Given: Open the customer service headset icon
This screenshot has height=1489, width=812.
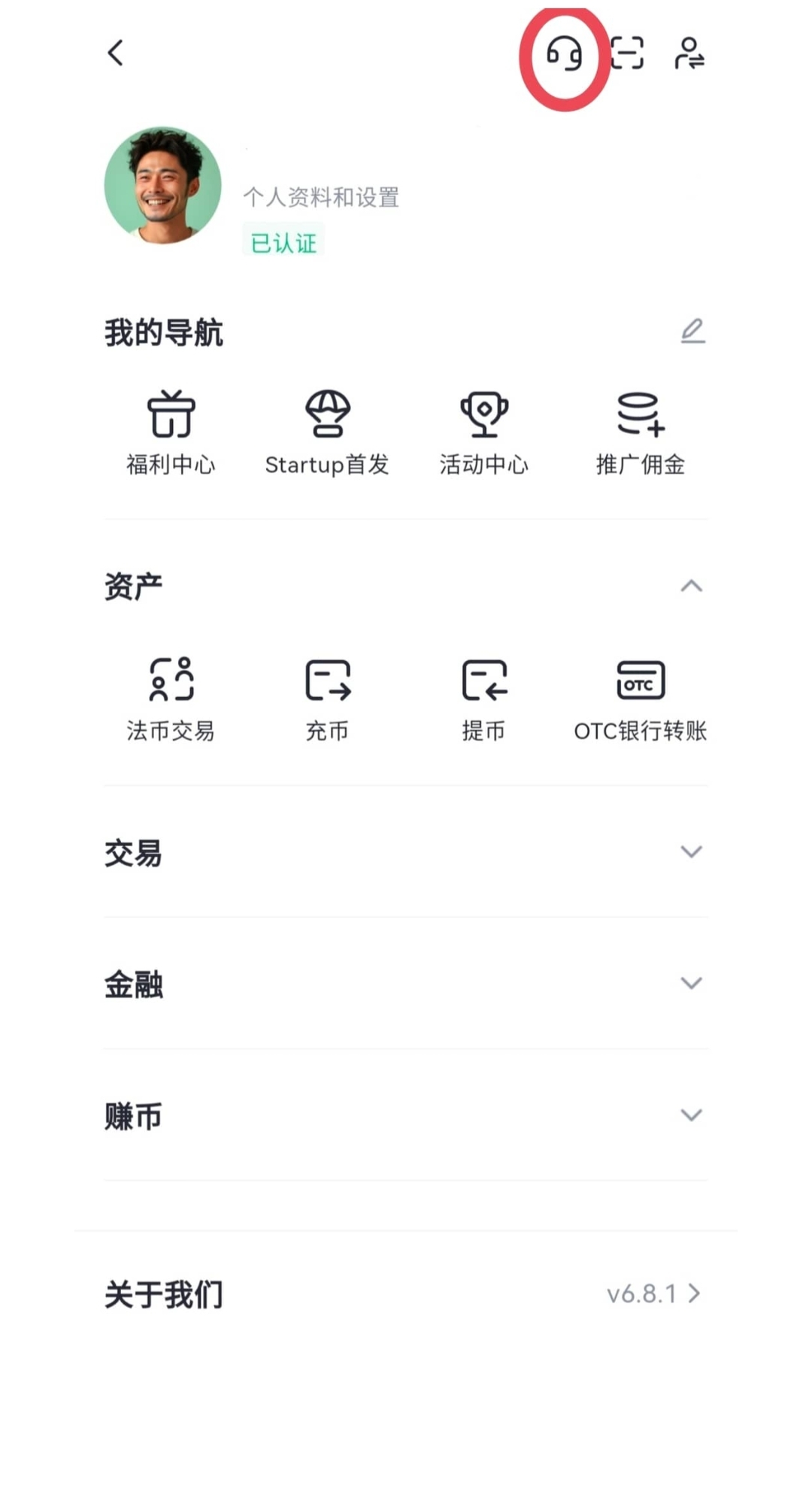Looking at the screenshot, I should (564, 53).
